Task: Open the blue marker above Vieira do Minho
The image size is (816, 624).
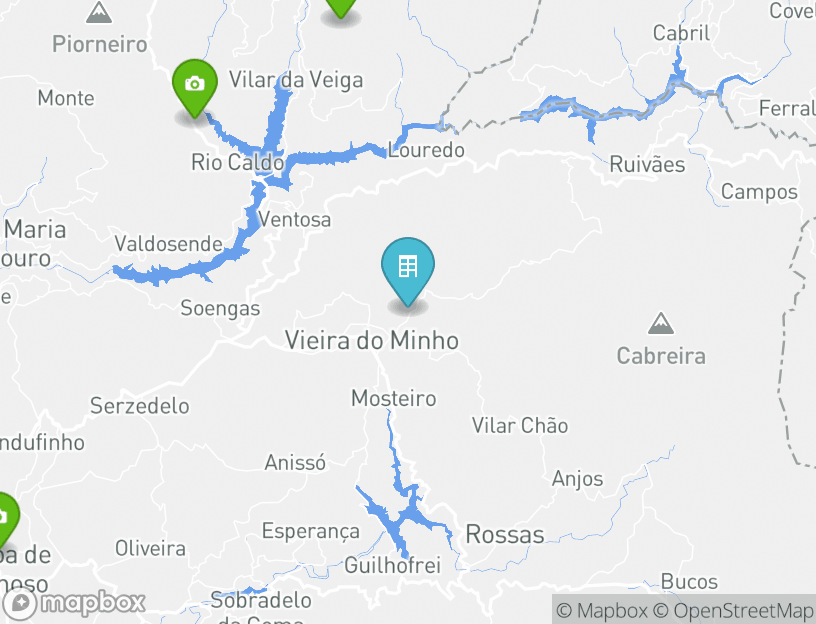Action: [408, 269]
